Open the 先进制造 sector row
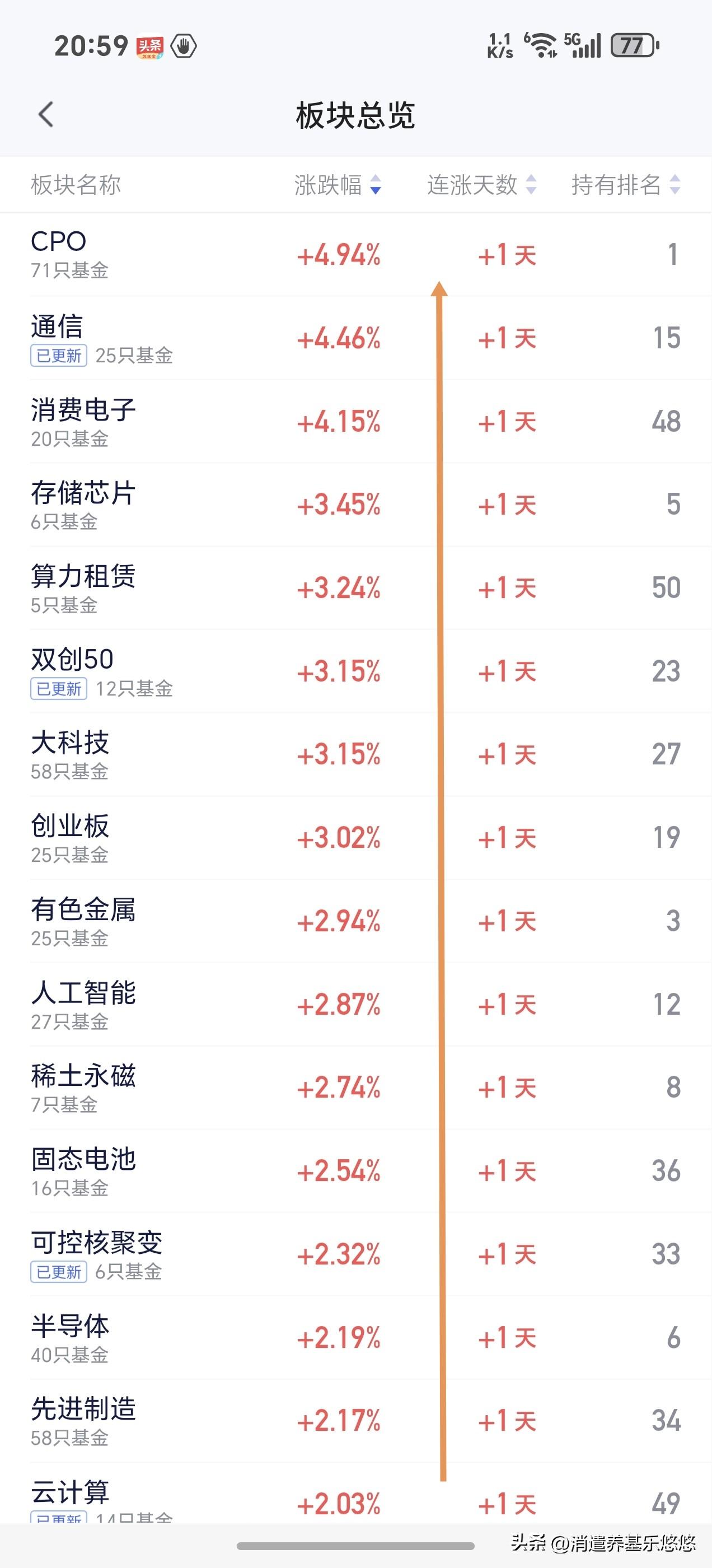 pos(356,1422)
